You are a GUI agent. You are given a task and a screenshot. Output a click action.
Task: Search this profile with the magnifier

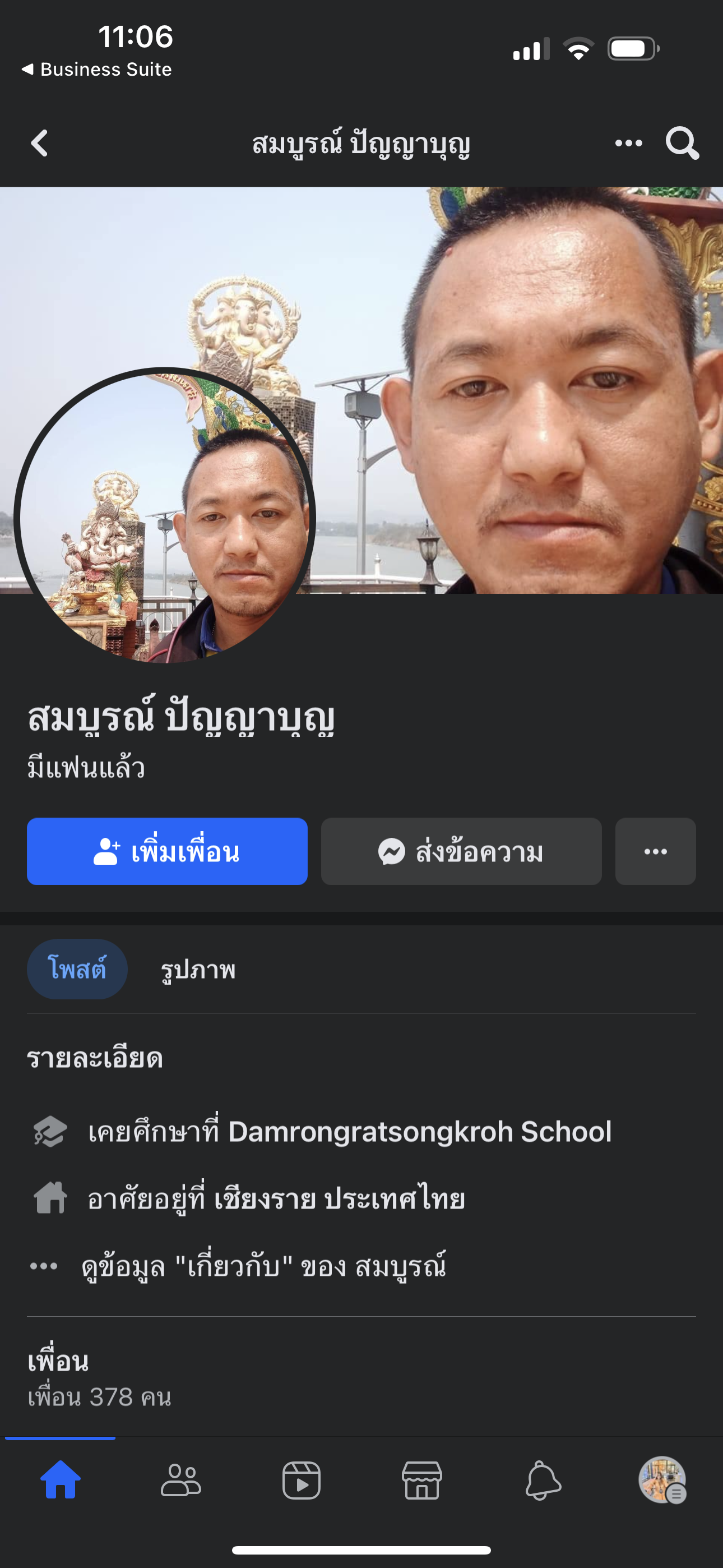682,144
